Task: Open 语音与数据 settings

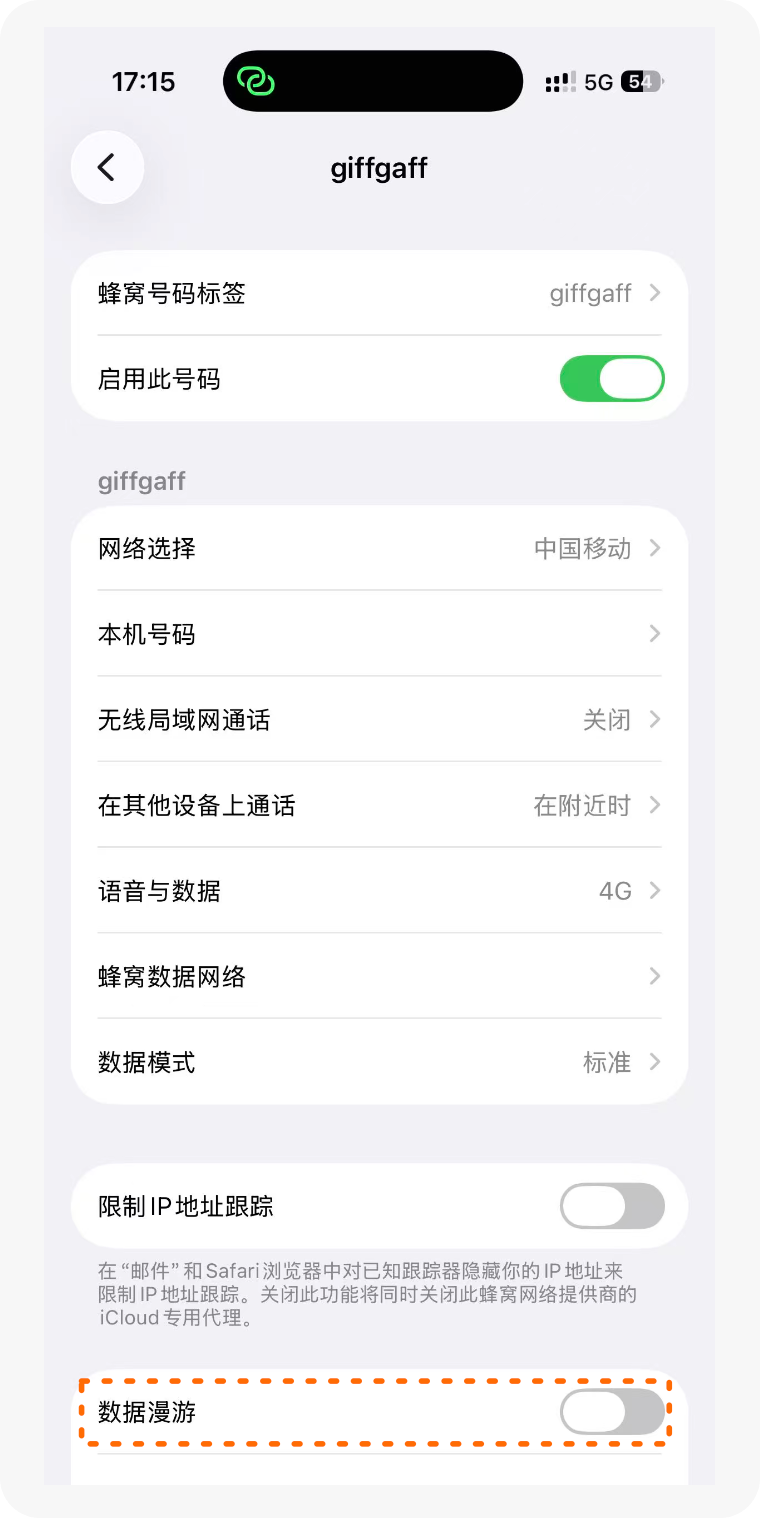Action: click(379, 891)
